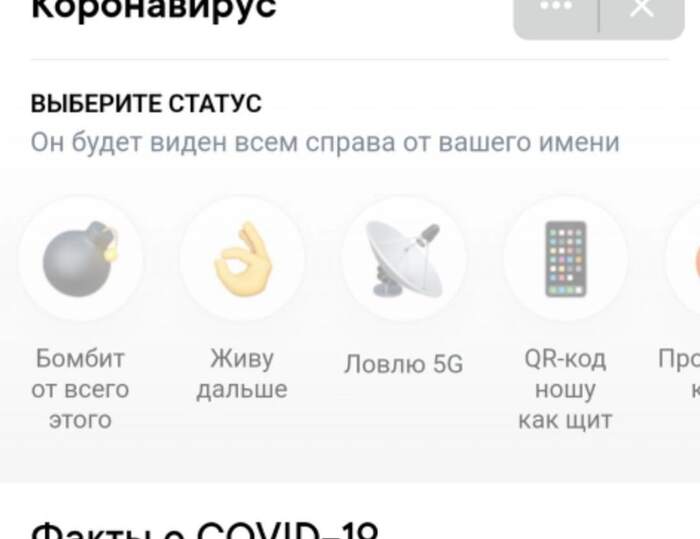
Task: Pick the 'QR-код ношу как щит' status
Action: [x=565, y=258]
